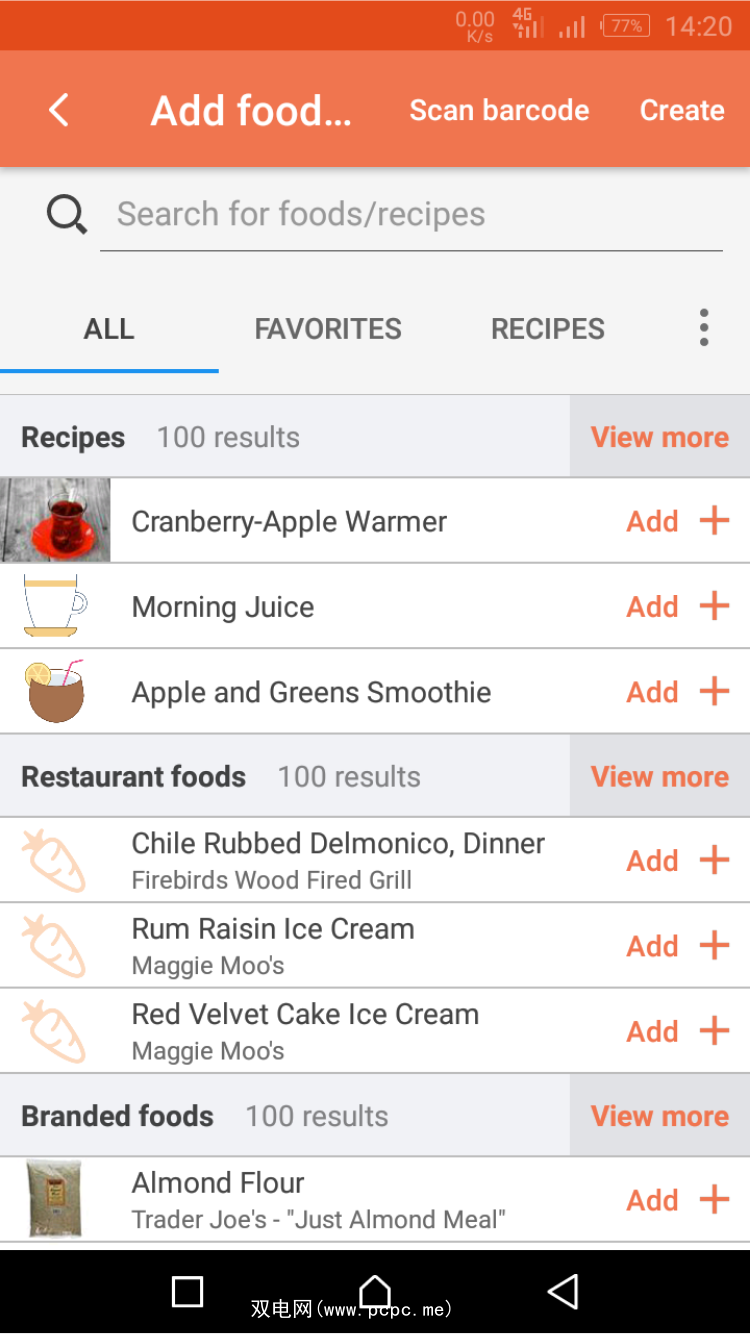View more Restaurant foods results
The image size is (750, 1334).
point(659,777)
